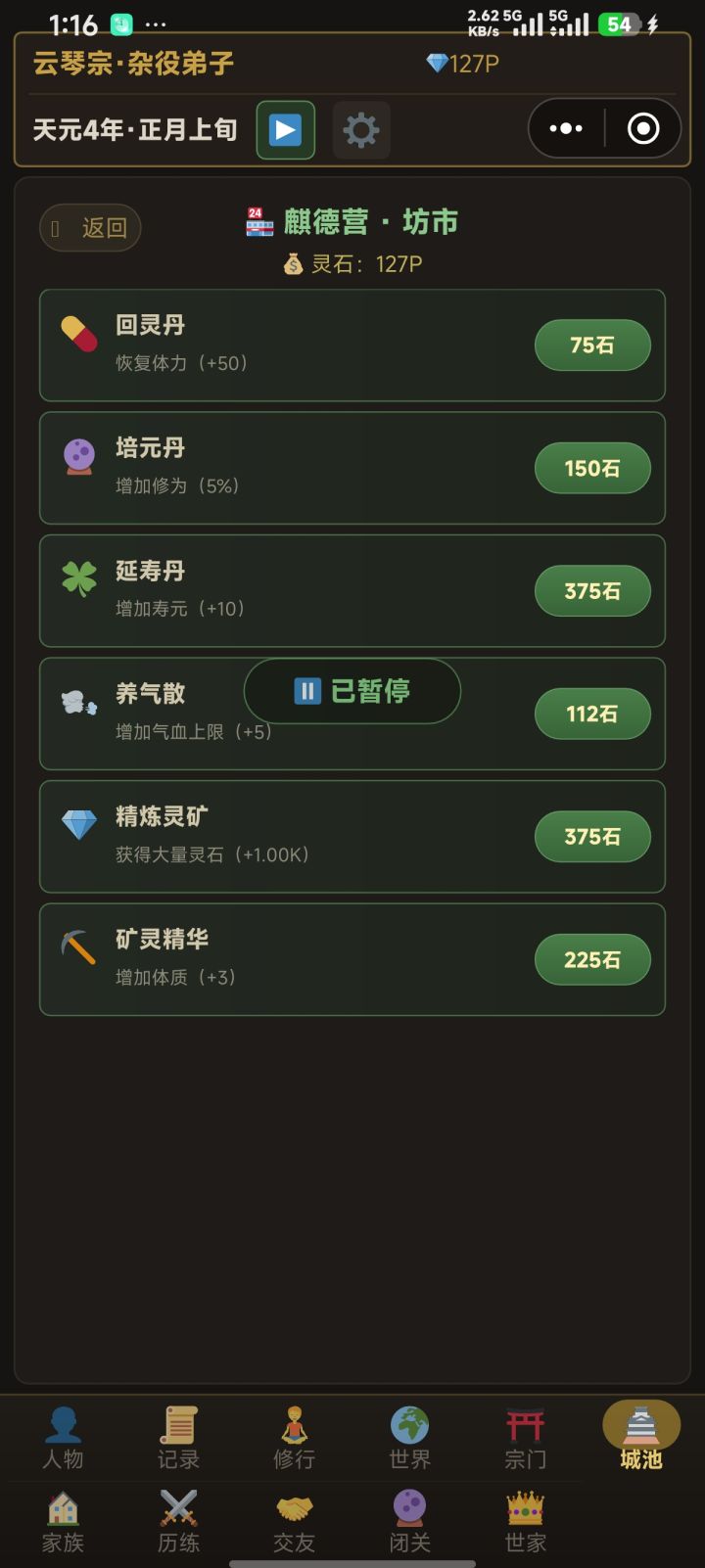Viewport: 705px width, 1568px height.
Task: Tap the 灵石 127P currency display
Action: tap(352, 263)
